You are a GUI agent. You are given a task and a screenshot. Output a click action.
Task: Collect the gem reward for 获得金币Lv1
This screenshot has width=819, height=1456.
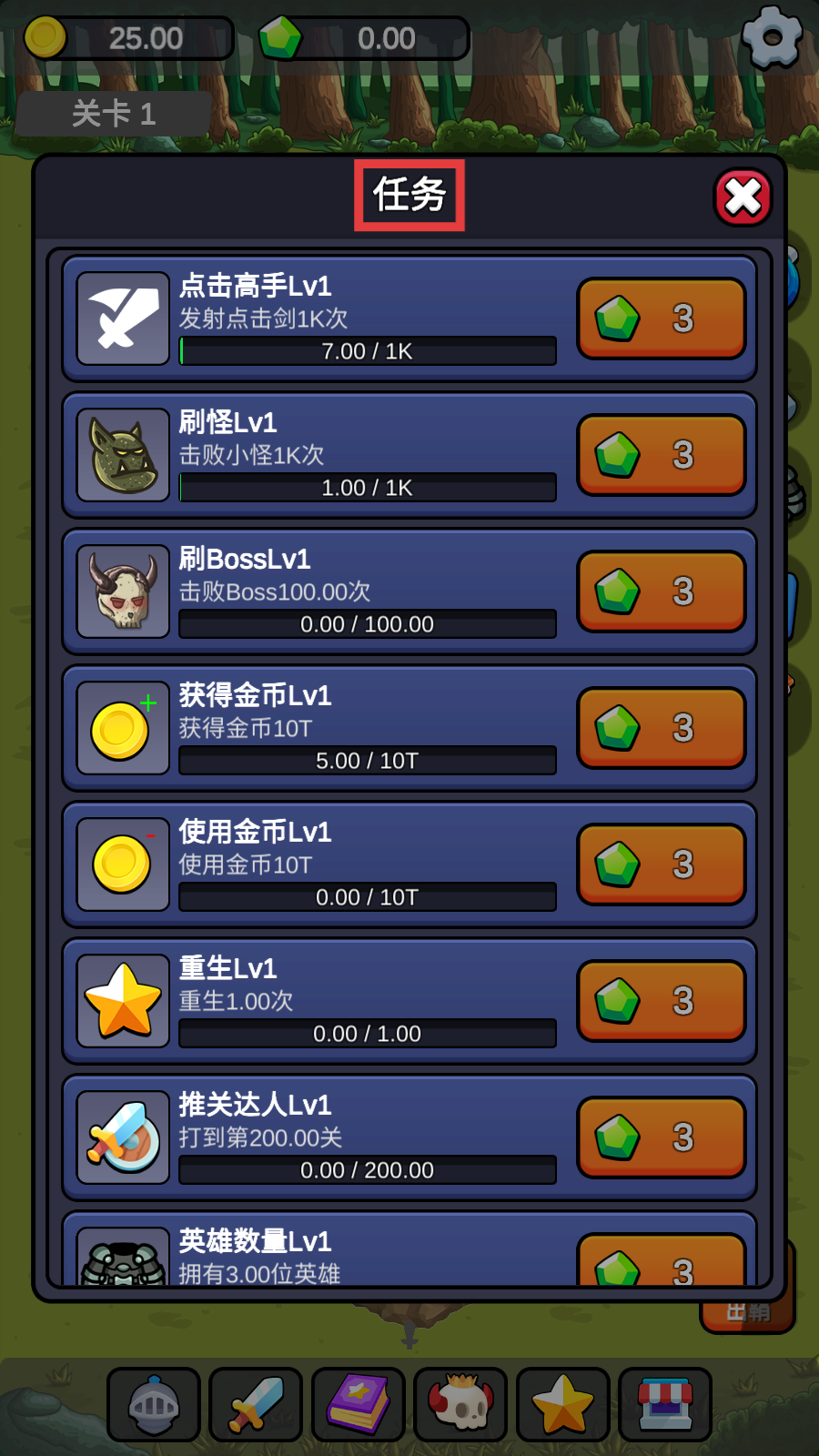pyautogui.click(x=662, y=728)
